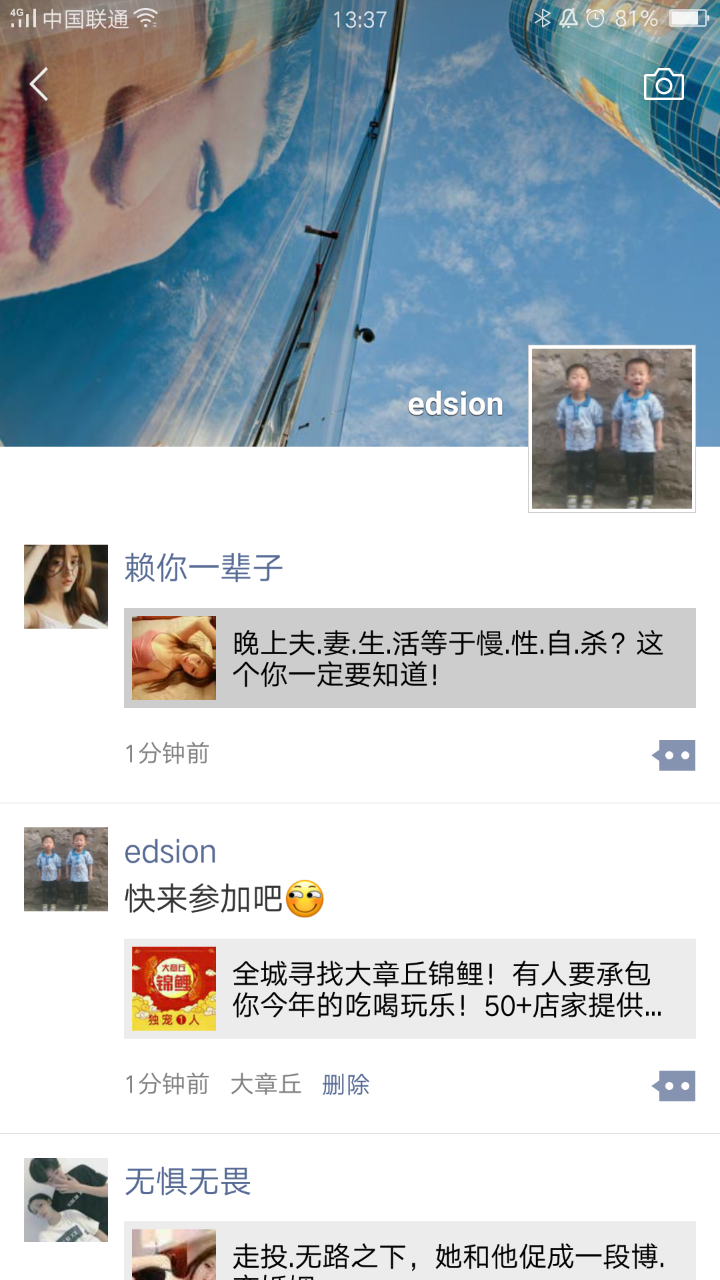Open edsion's profile picture on the cover
This screenshot has width=720, height=1280.
(611, 429)
